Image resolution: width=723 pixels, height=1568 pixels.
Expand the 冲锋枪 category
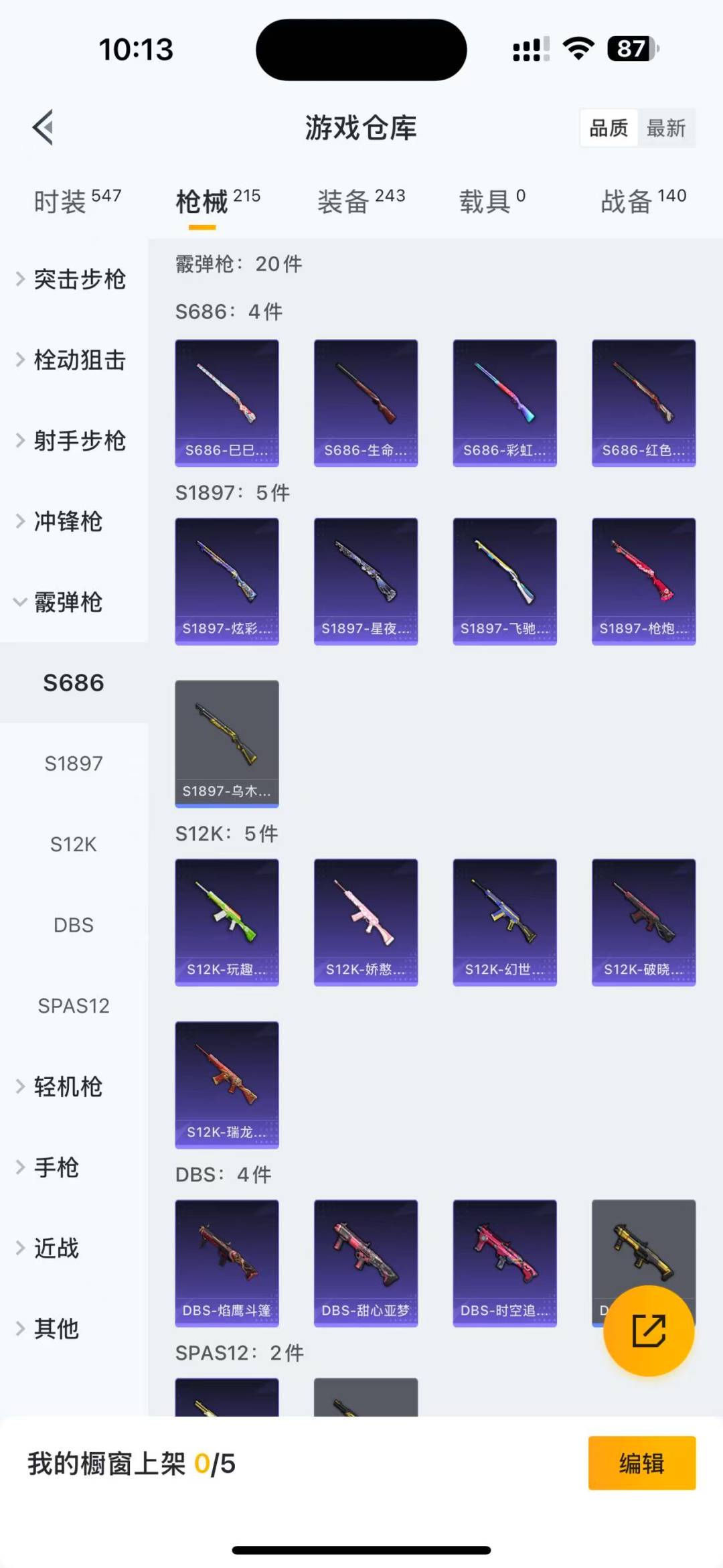click(67, 521)
